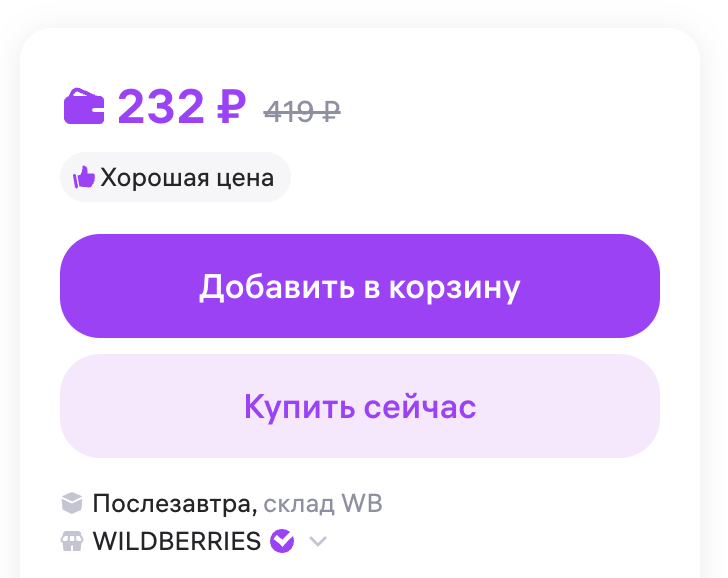Open the Хорошая цена price chip
728x578 pixels.
[175, 178]
